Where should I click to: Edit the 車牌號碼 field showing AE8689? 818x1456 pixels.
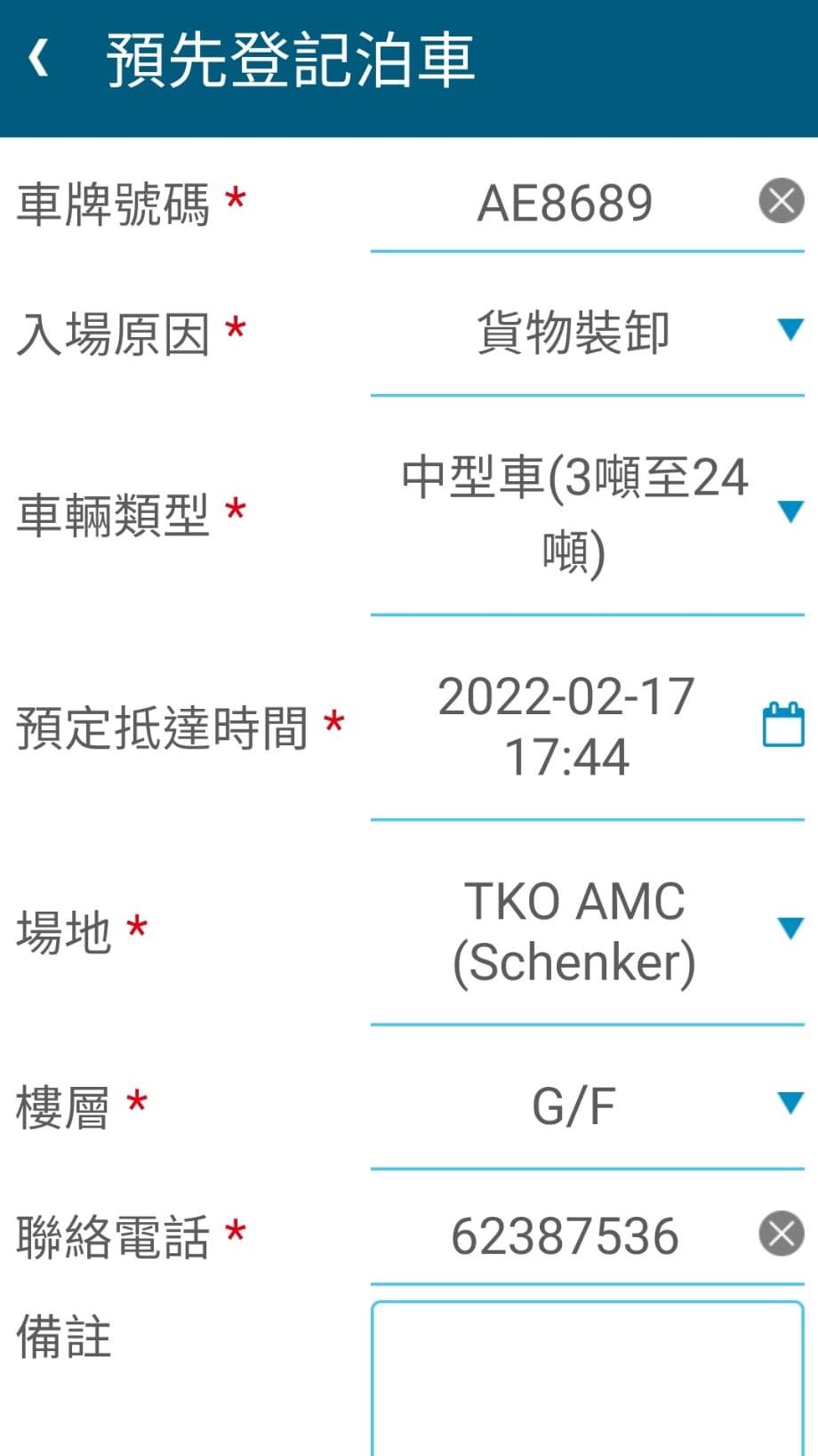pyautogui.click(x=565, y=203)
